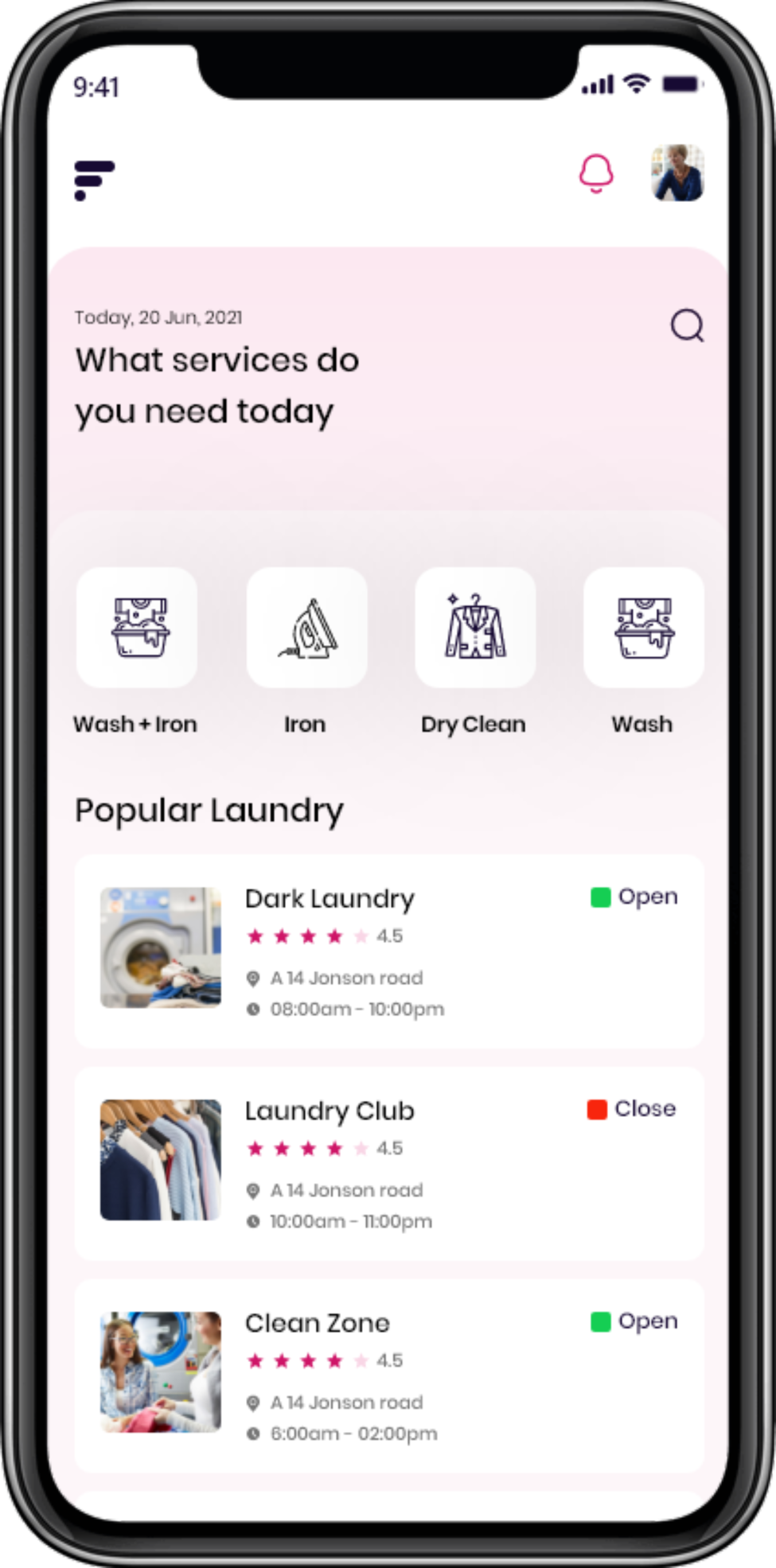Pick the Dry Clean service

tap(475, 628)
